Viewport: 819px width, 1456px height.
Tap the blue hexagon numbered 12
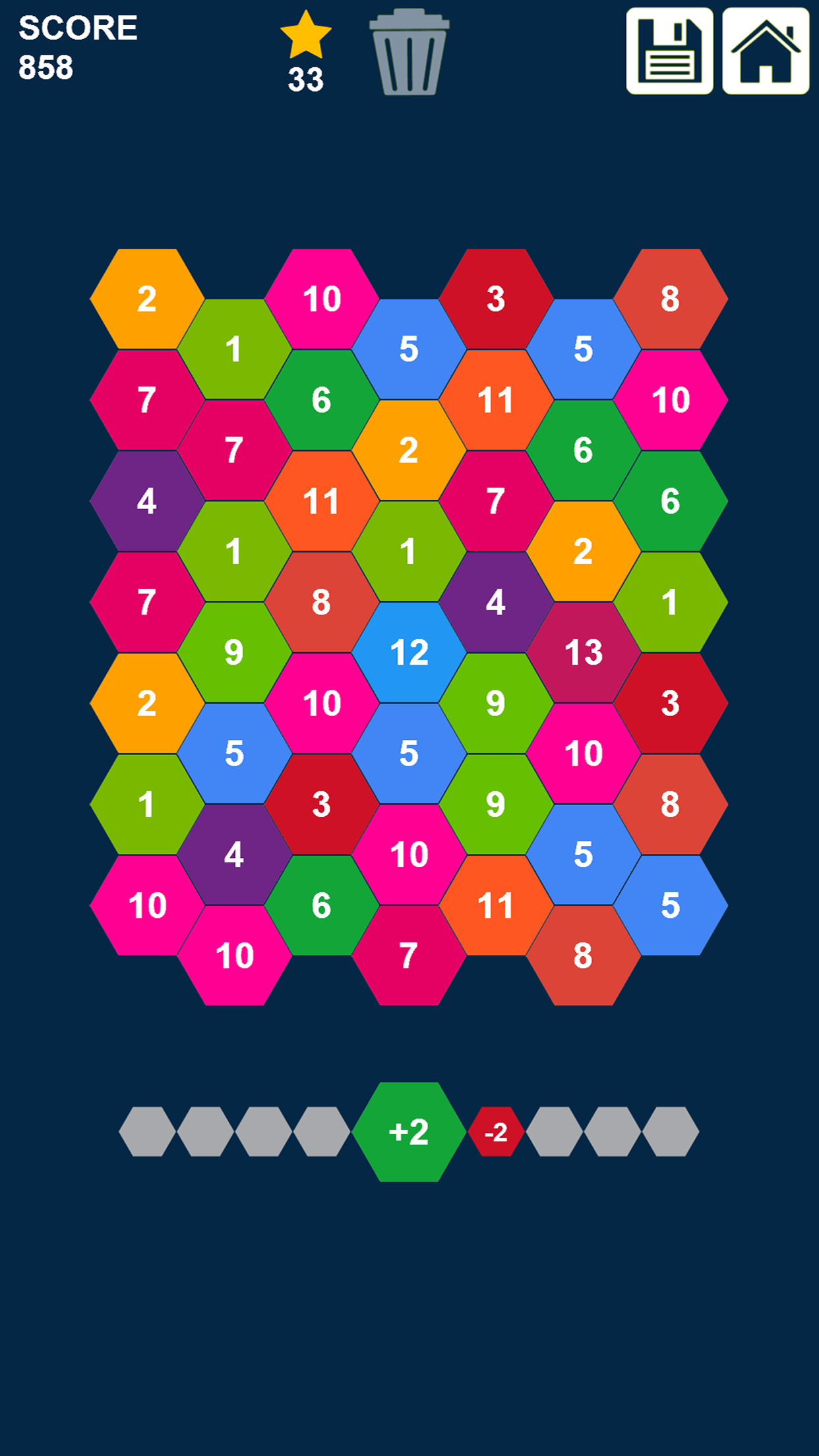click(409, 653)
